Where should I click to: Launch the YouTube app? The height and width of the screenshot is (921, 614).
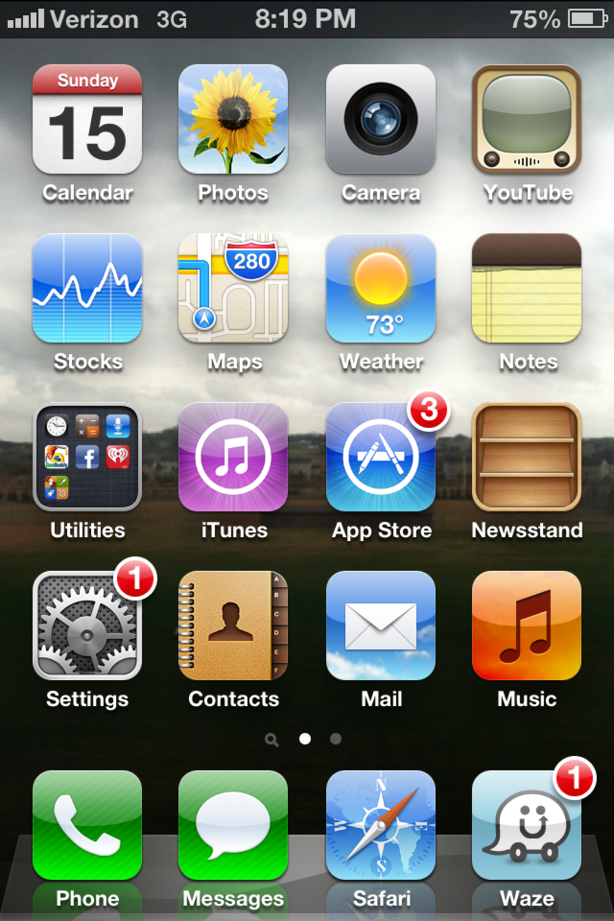click(x=526, y=120)
